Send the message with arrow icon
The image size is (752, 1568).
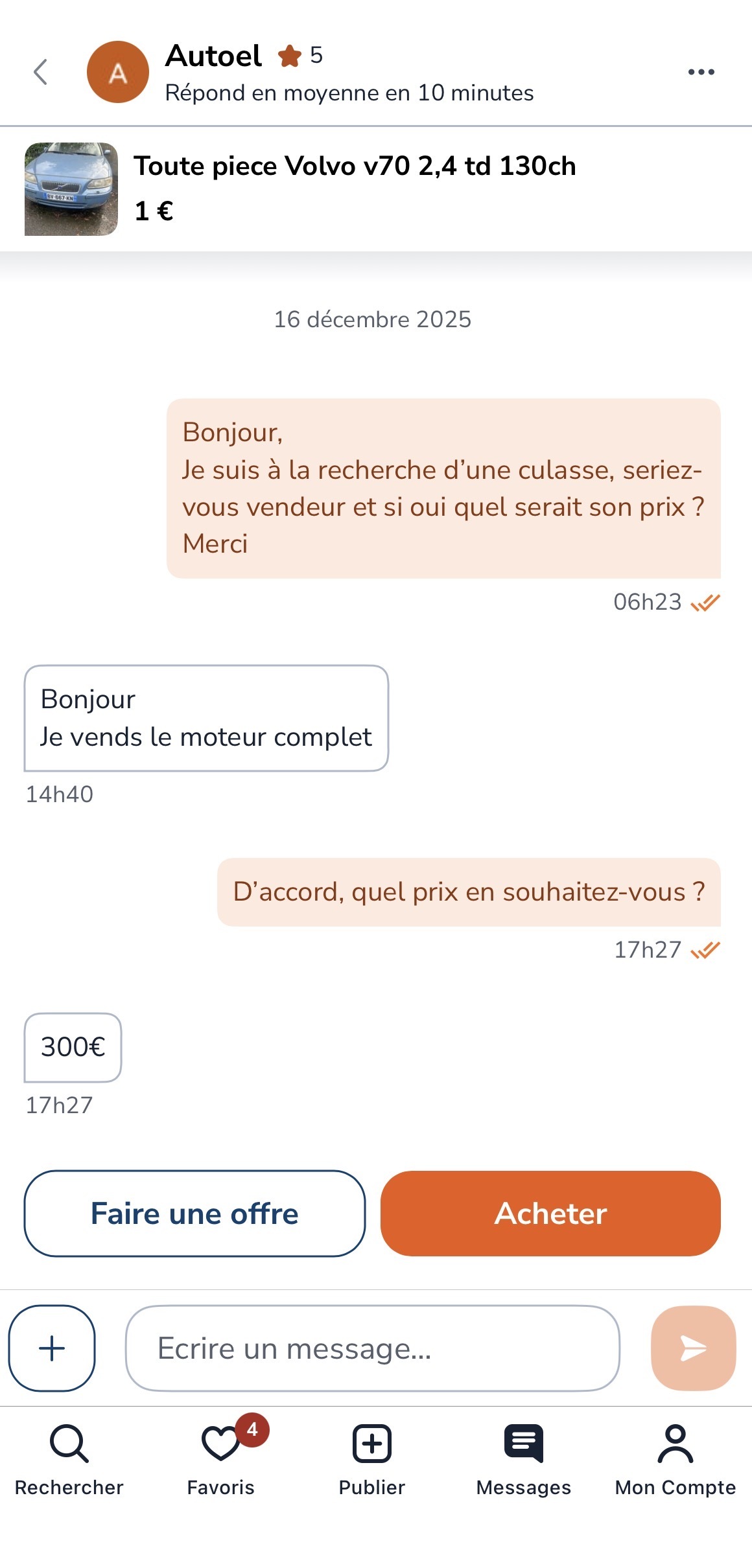click(x=693, y=1348)
